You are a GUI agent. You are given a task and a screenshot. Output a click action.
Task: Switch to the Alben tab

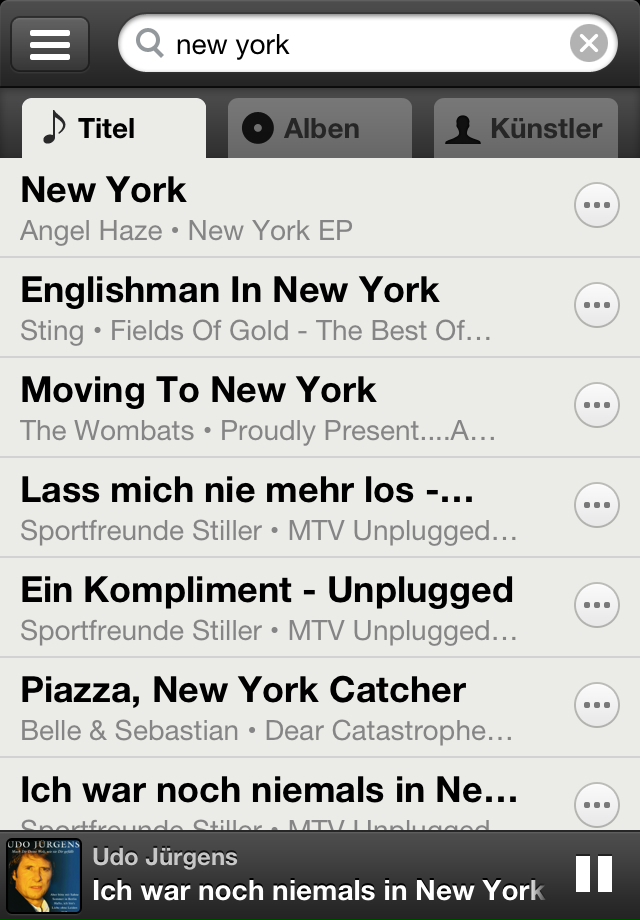click(319, 129)
